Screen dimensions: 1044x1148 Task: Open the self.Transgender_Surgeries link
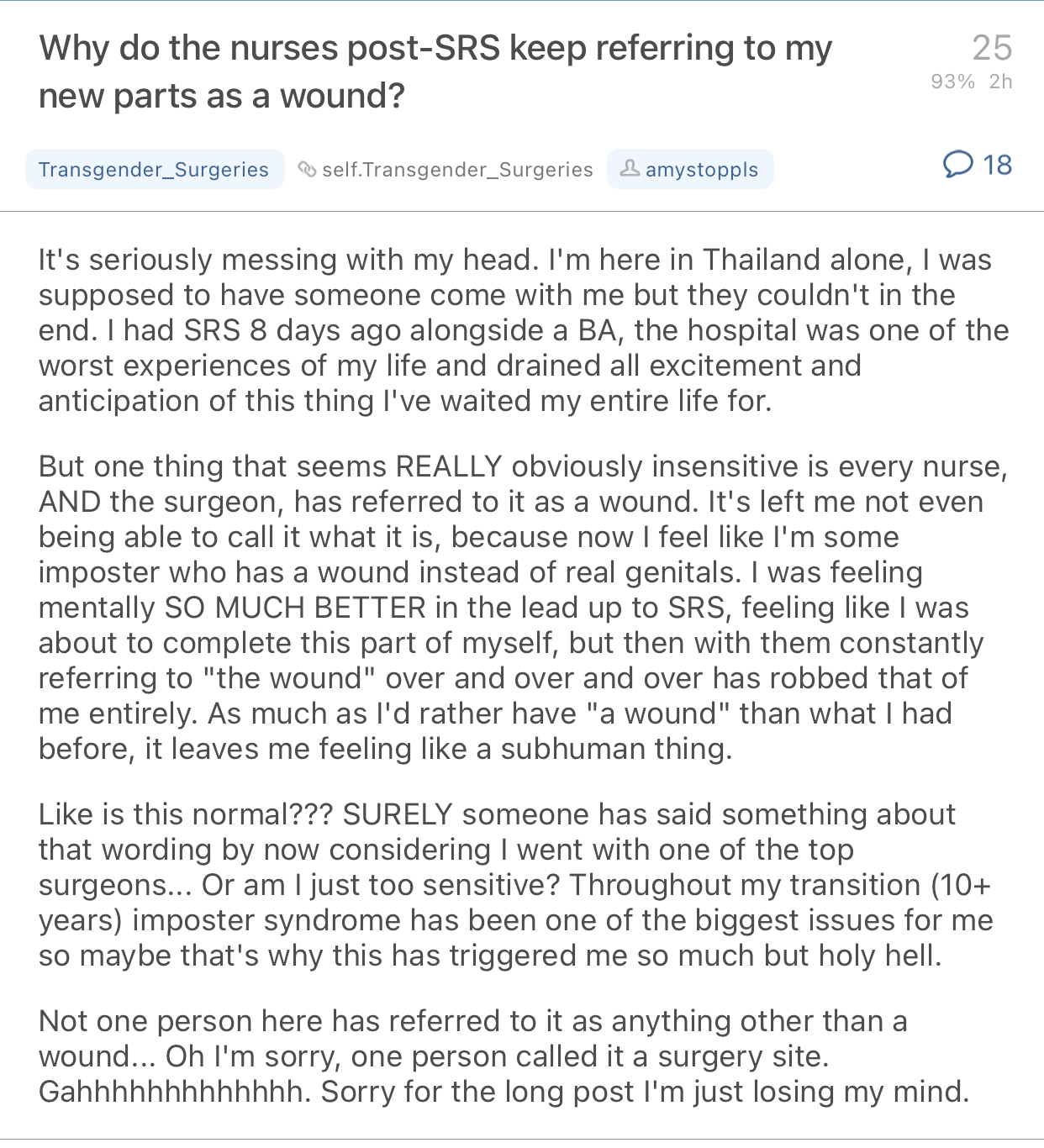pyautogui.click(x=446, y=170)
